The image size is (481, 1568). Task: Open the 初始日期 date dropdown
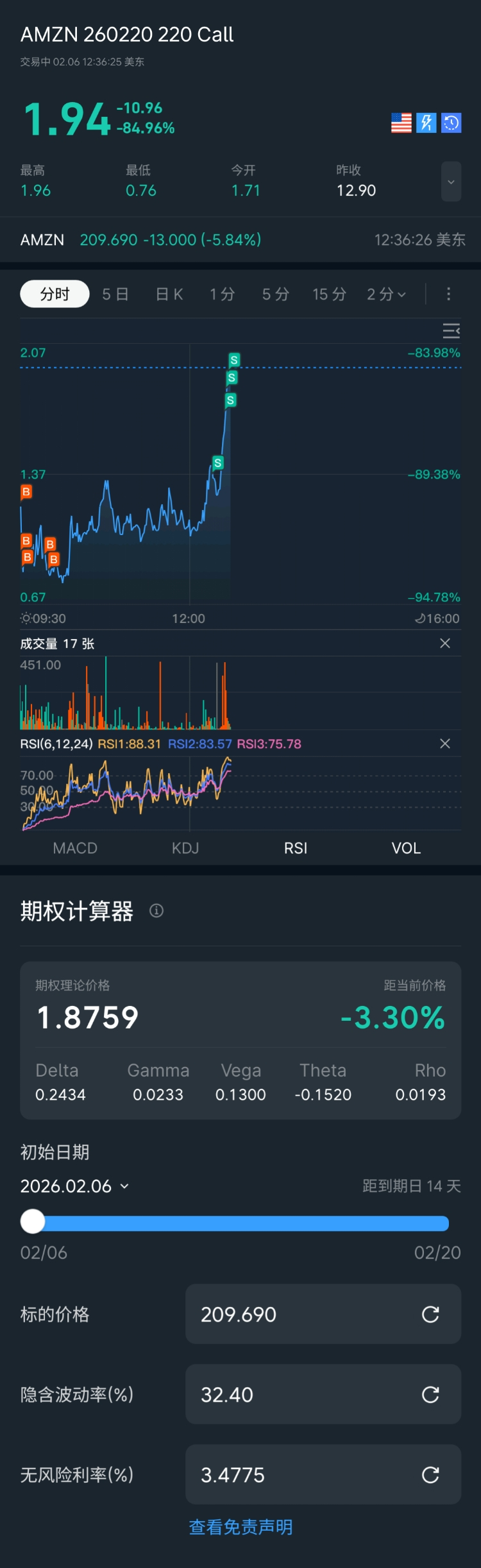pos(75,1186)
